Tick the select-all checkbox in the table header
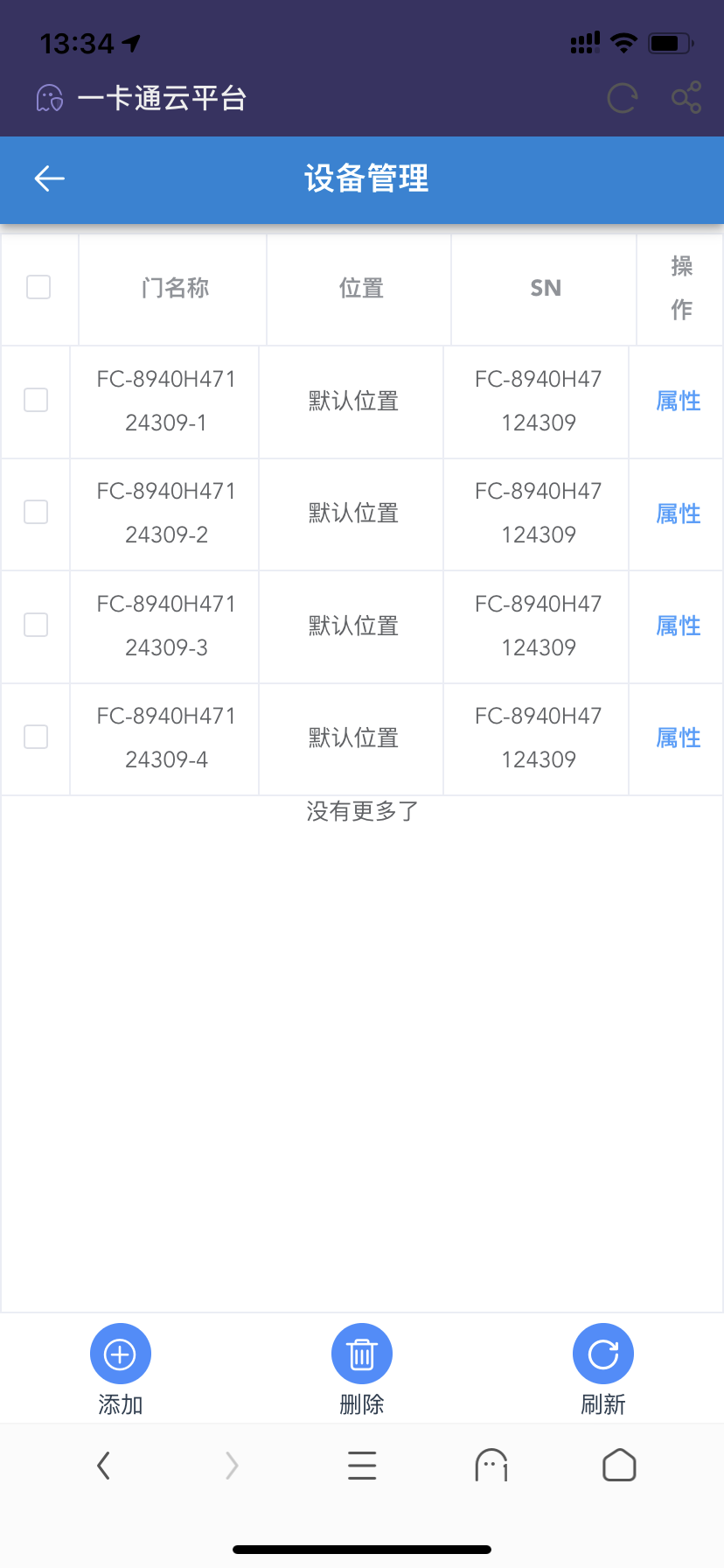The height and width of the screenshot is (1568, 724). coord(38,287)
